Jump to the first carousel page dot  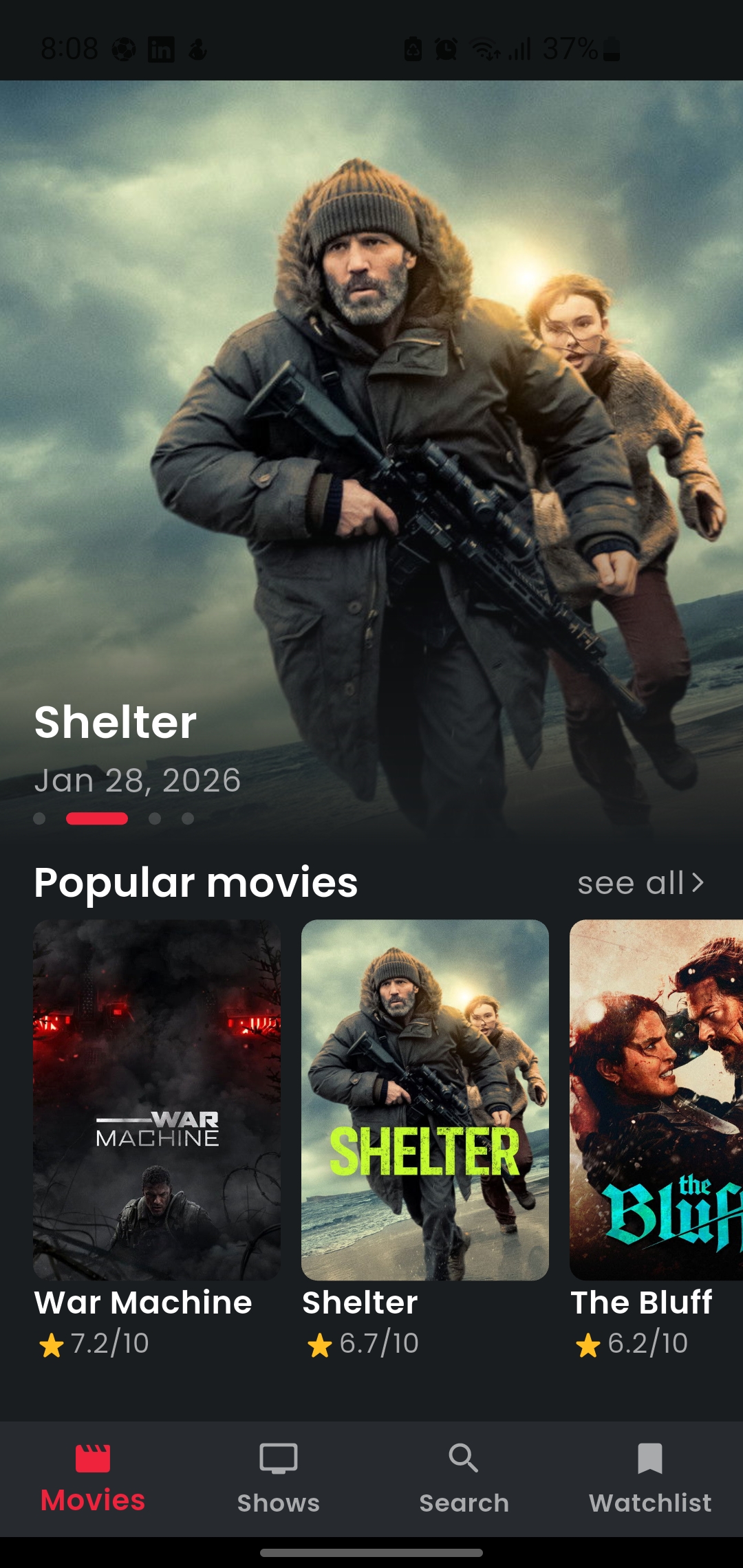pos(39,818)
